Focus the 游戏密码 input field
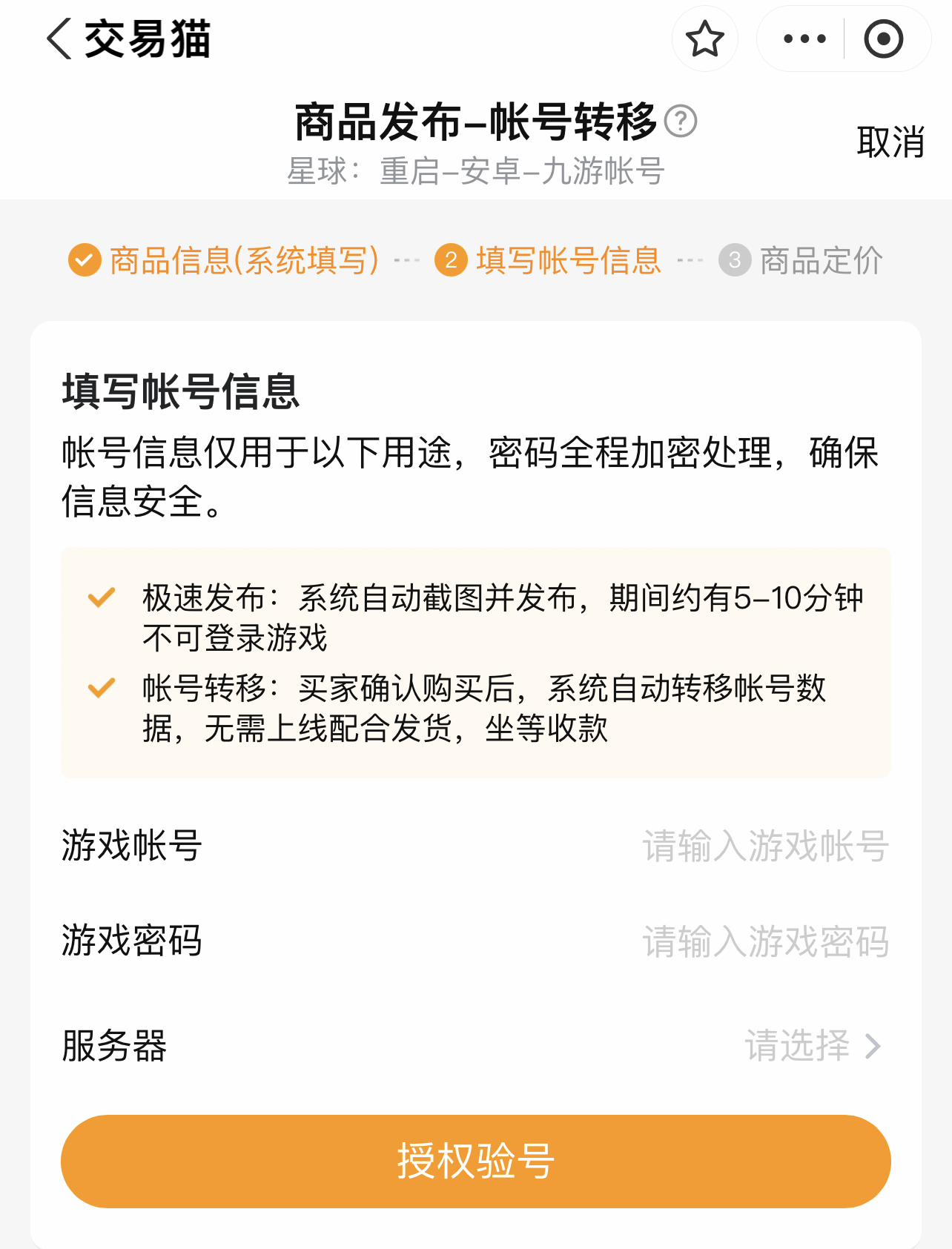Screen dimensions: 952x1249 pyautogui.click(x=476, y=941)
